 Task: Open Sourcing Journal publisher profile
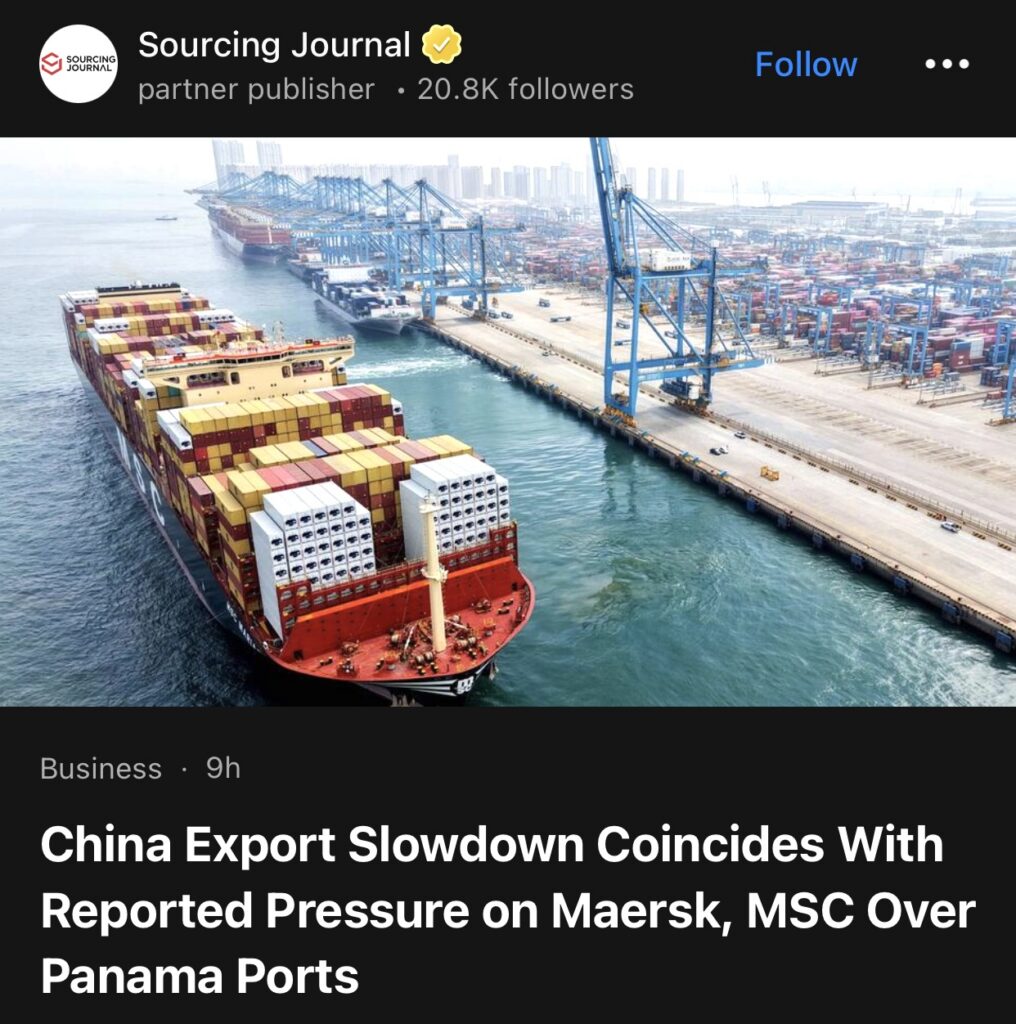[x=273, y=46]
